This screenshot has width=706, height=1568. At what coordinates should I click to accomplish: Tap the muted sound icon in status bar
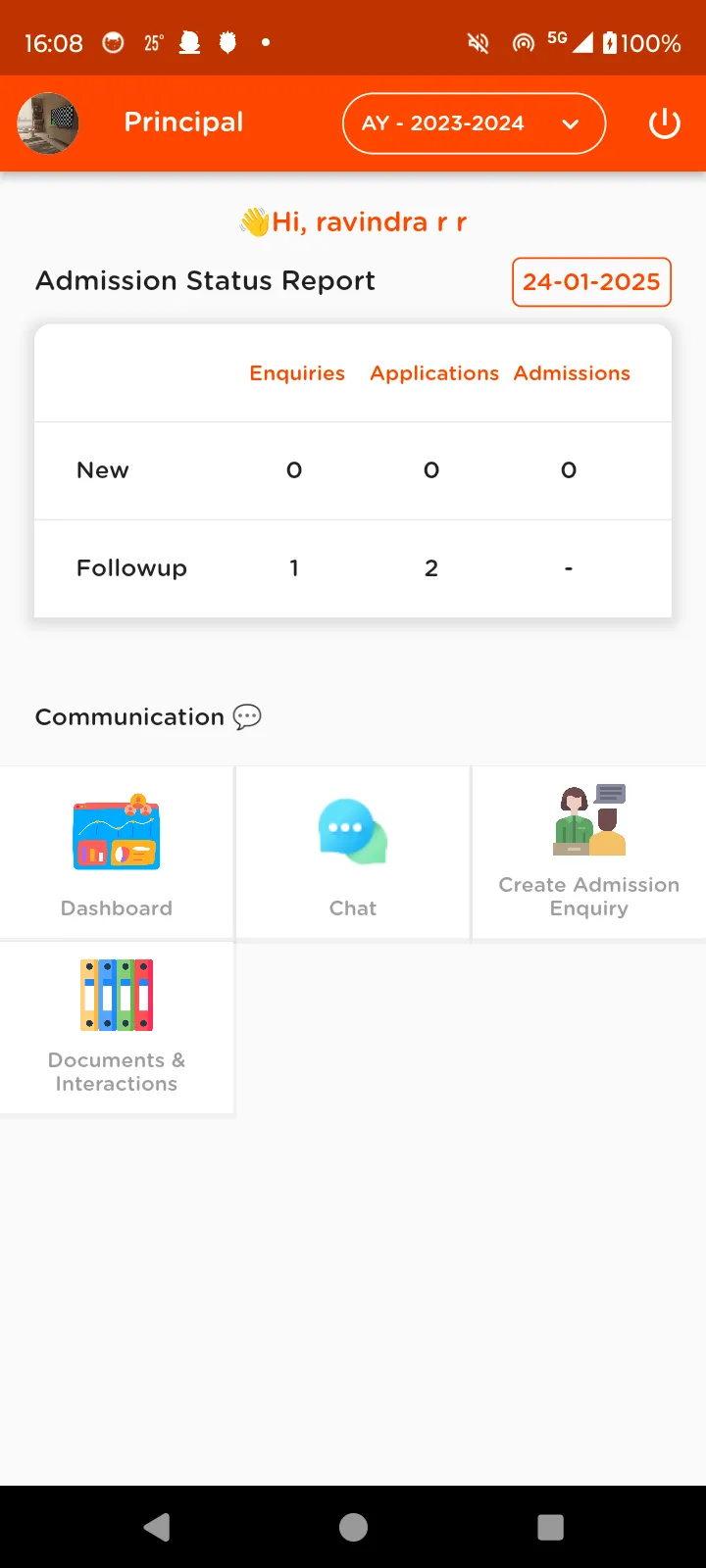coord(478,42)
